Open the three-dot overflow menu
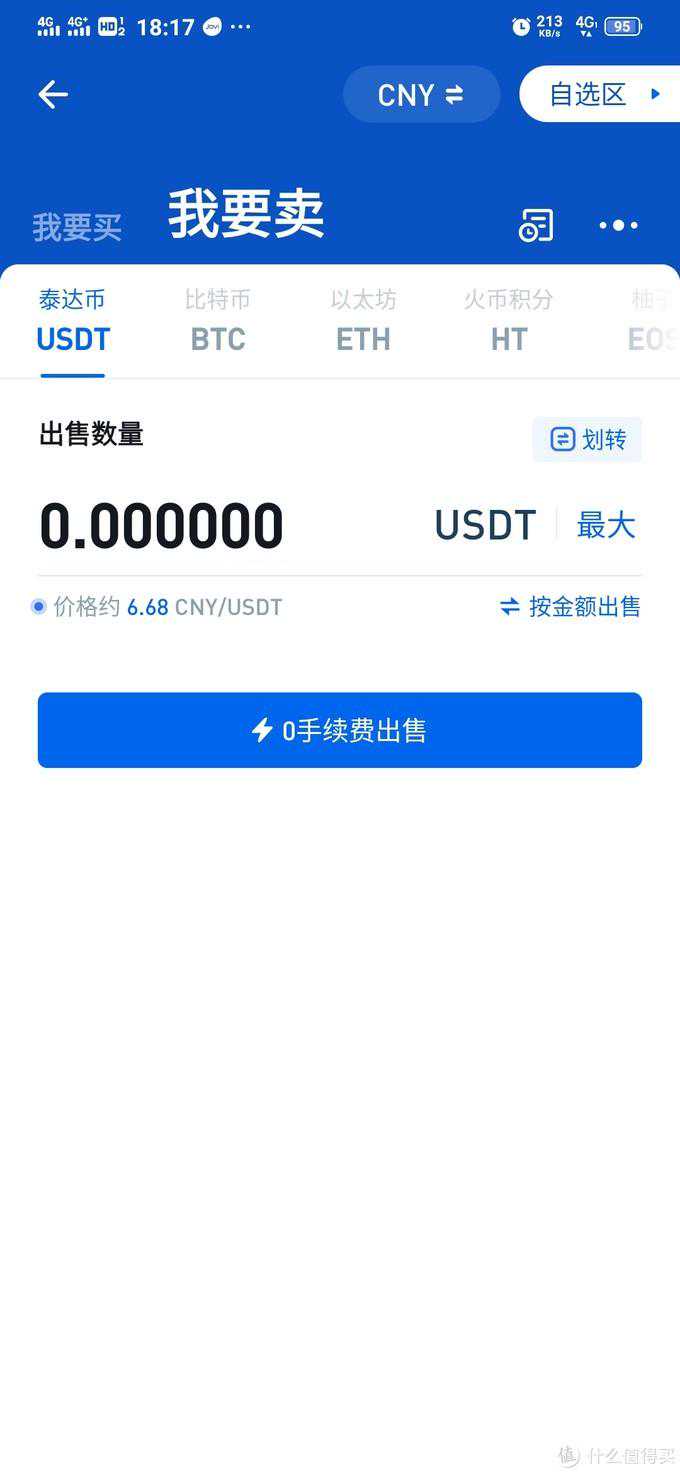 pyautogui.click(x=618, y=226)
